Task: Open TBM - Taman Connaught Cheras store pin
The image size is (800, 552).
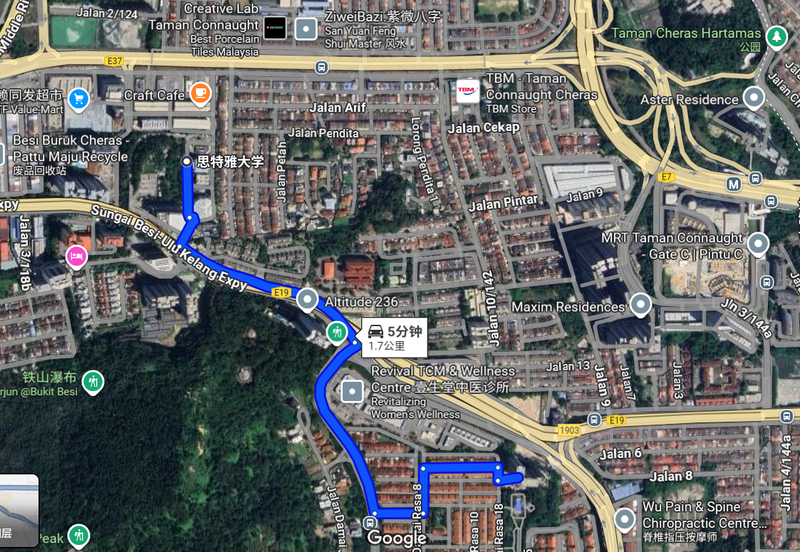Action: pos(466,90)
